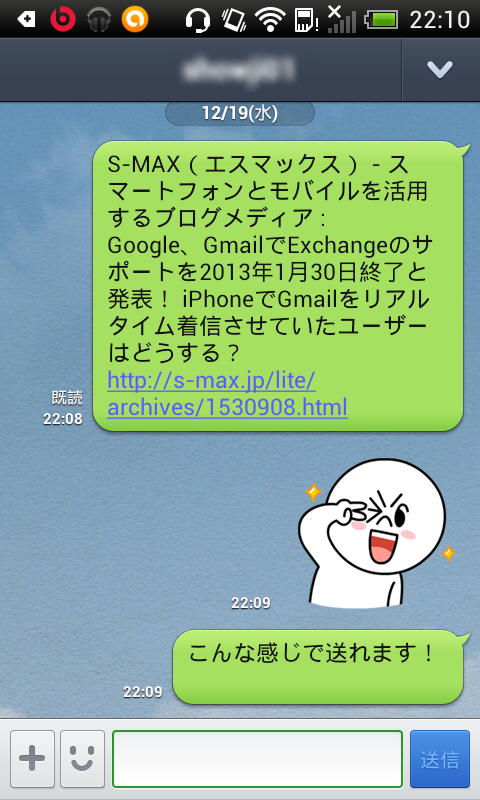Viewport: 480px width, 800px height.
Task: Tap the plus attachment button
Action: click(33, 759)
